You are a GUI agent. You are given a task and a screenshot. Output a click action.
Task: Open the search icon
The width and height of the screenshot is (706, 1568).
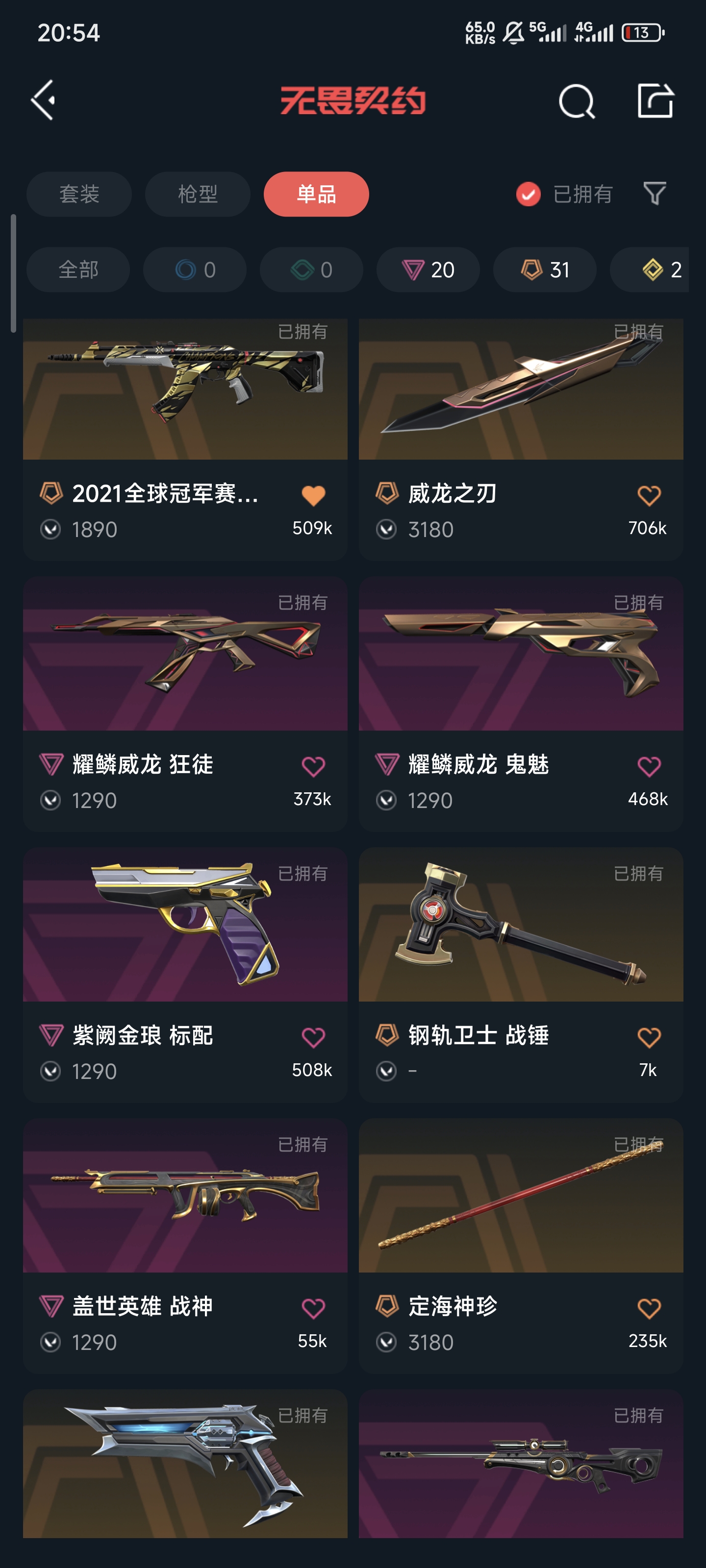(x=576, y=101)
